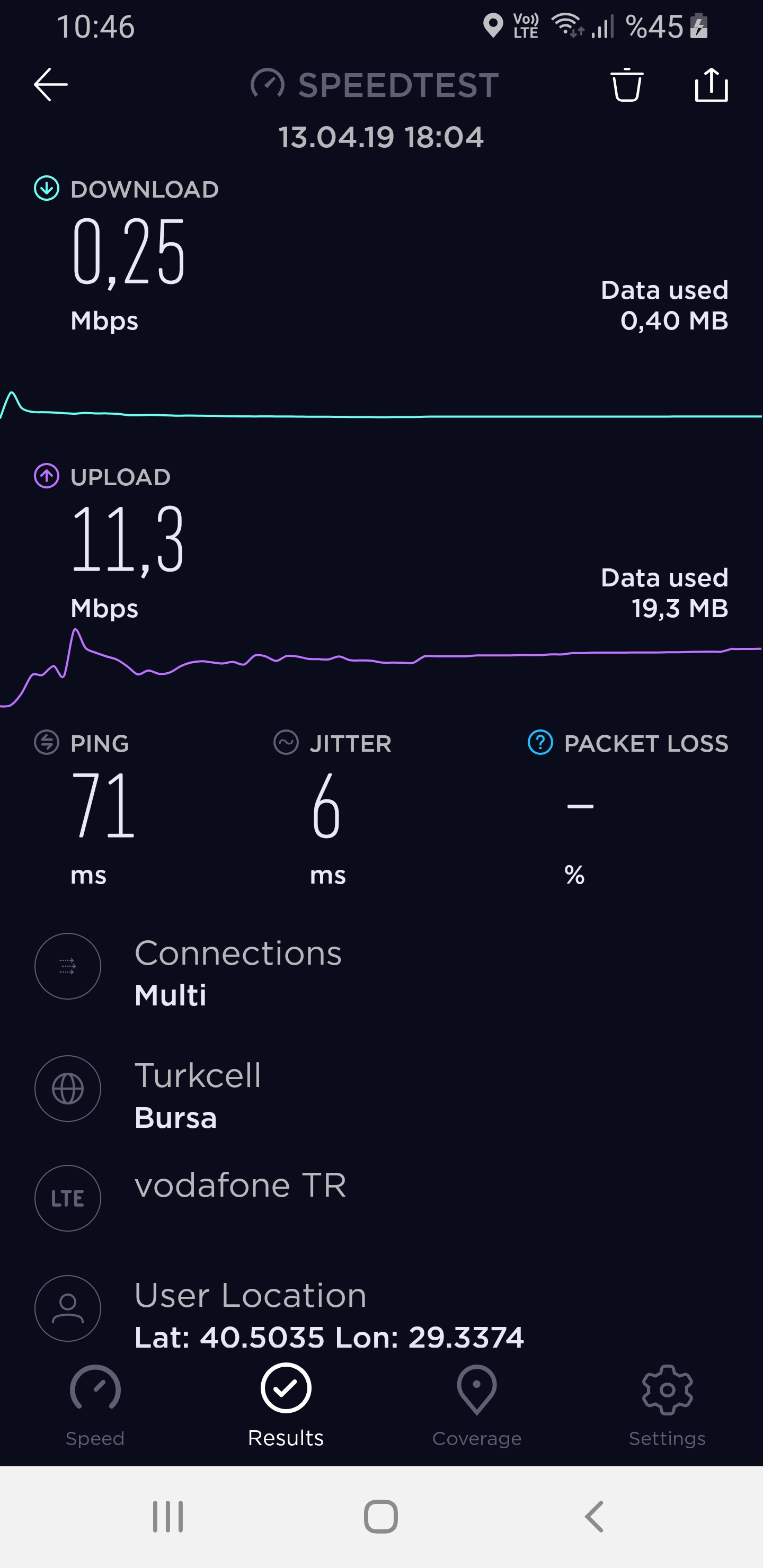Open the recent apps view

(x=168, y=1516)
